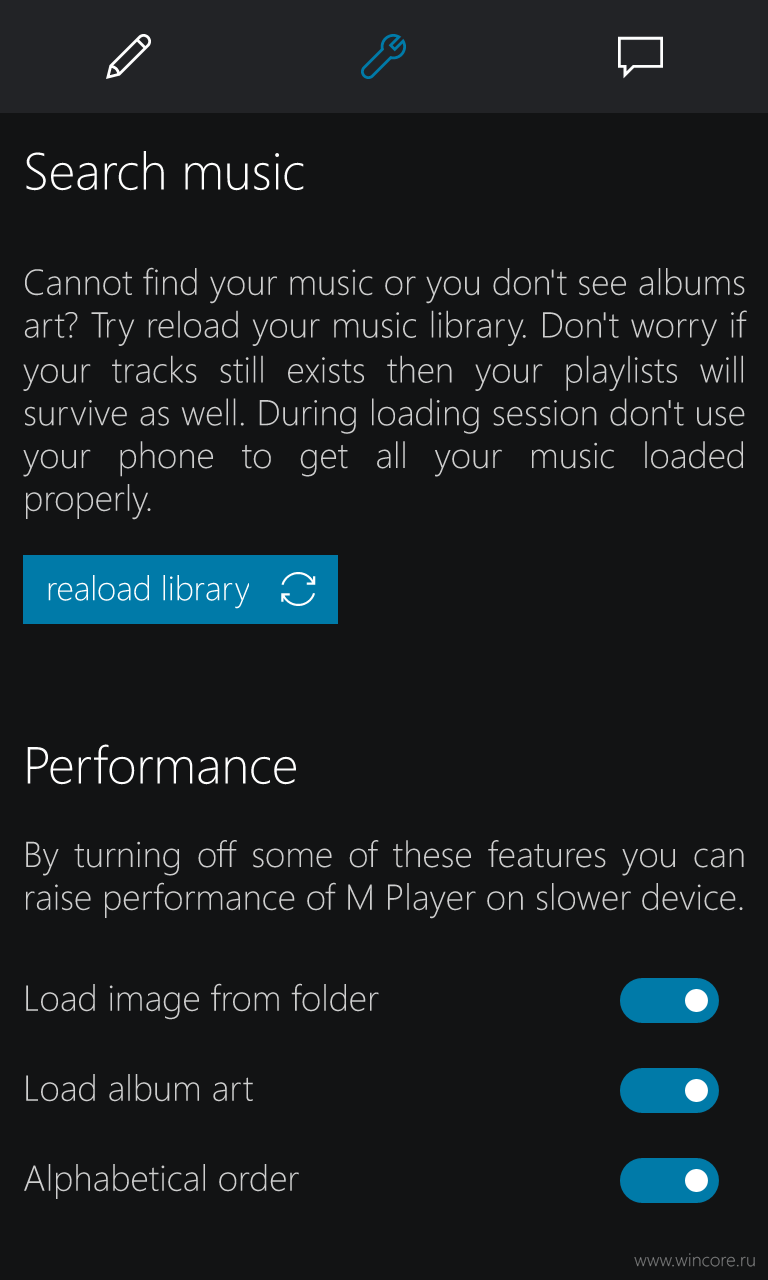Switch to the speech bubble feedback tab
This screenshot has width=768, height=1280.
pyautogui.click(x=640, y=57)
